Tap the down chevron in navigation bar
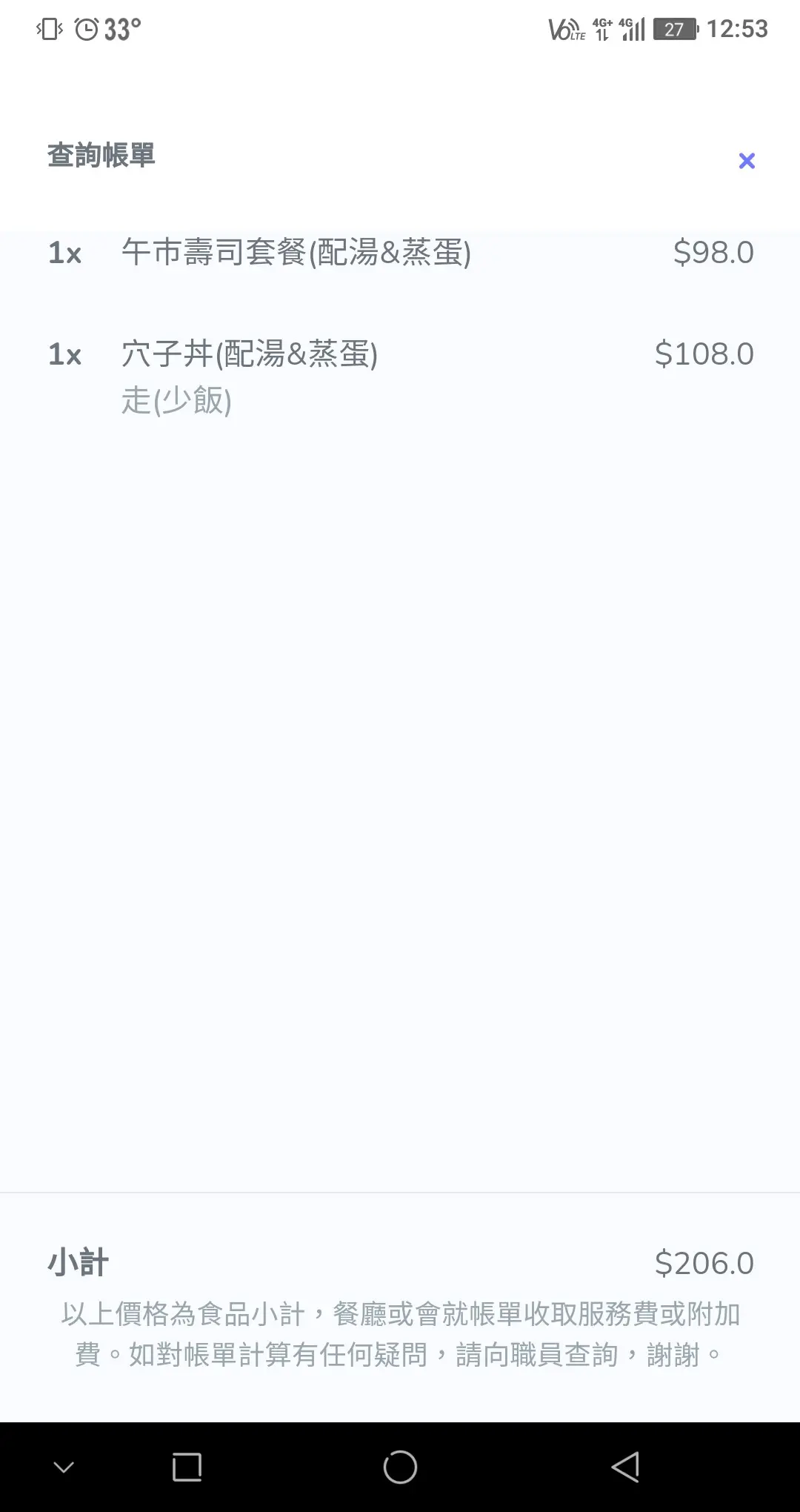800x1512 pixels. [x=64, y=1467]
